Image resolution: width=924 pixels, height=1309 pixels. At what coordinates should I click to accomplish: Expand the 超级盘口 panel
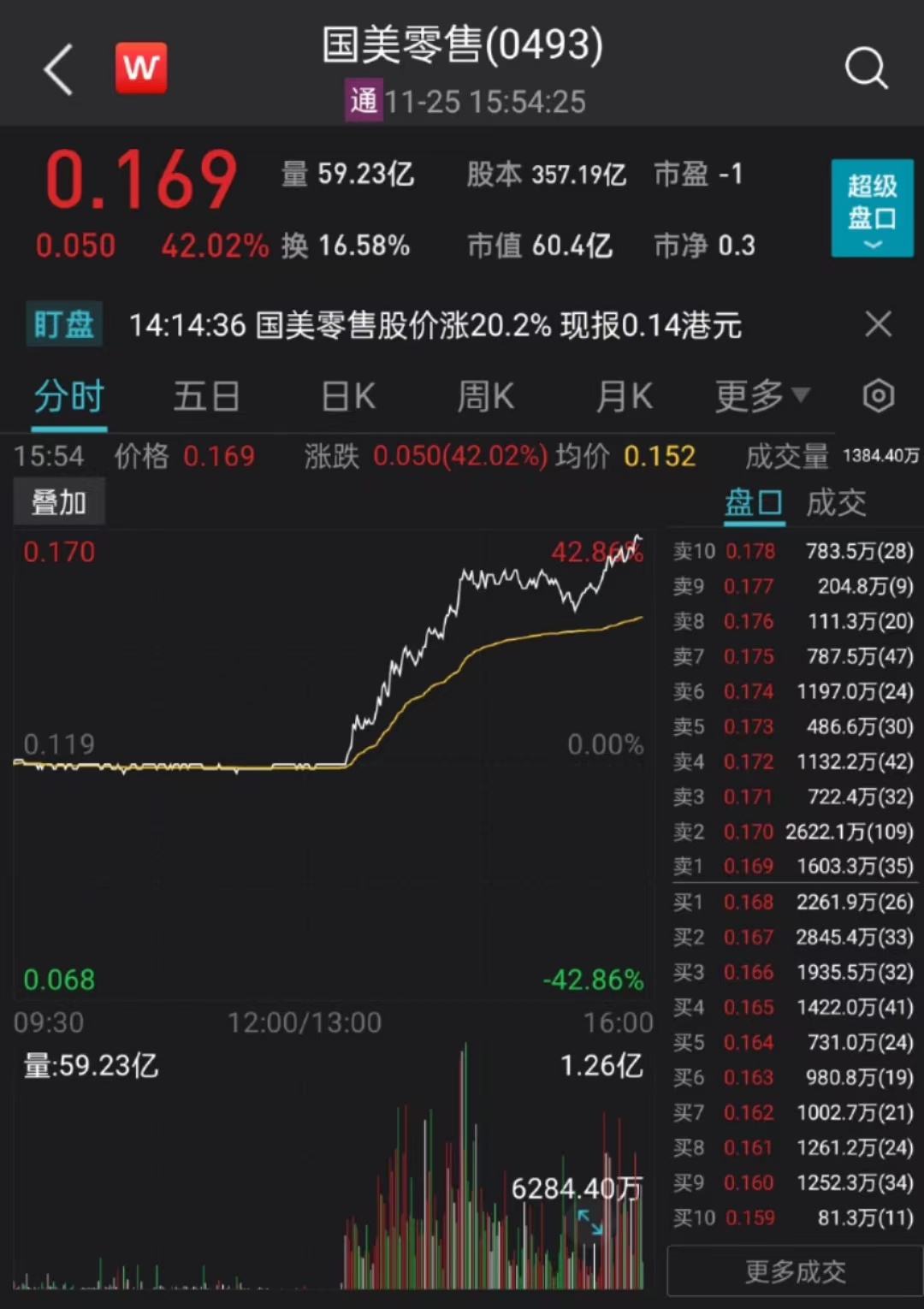click(x=872, y=208)
